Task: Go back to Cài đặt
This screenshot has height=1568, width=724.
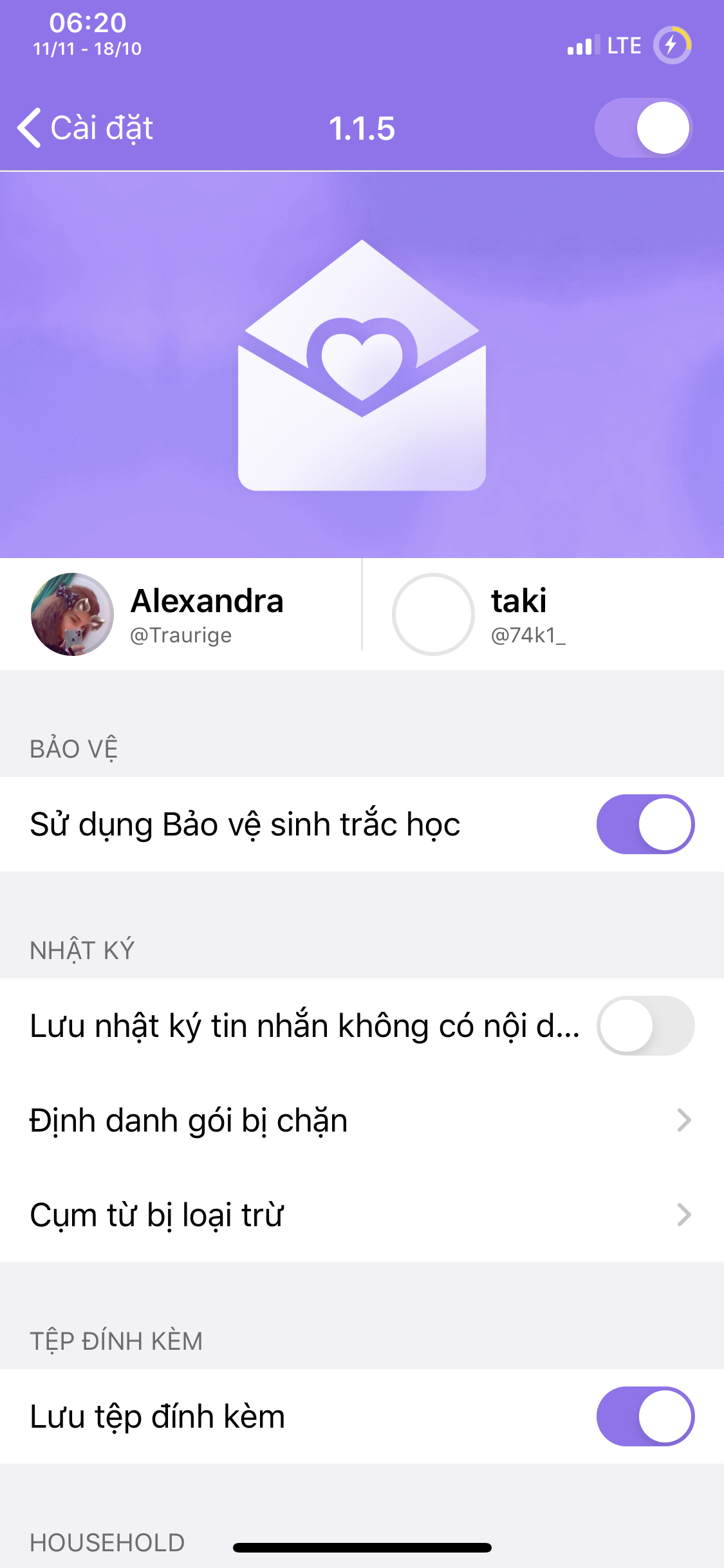Action: click(x=85, y=127)
